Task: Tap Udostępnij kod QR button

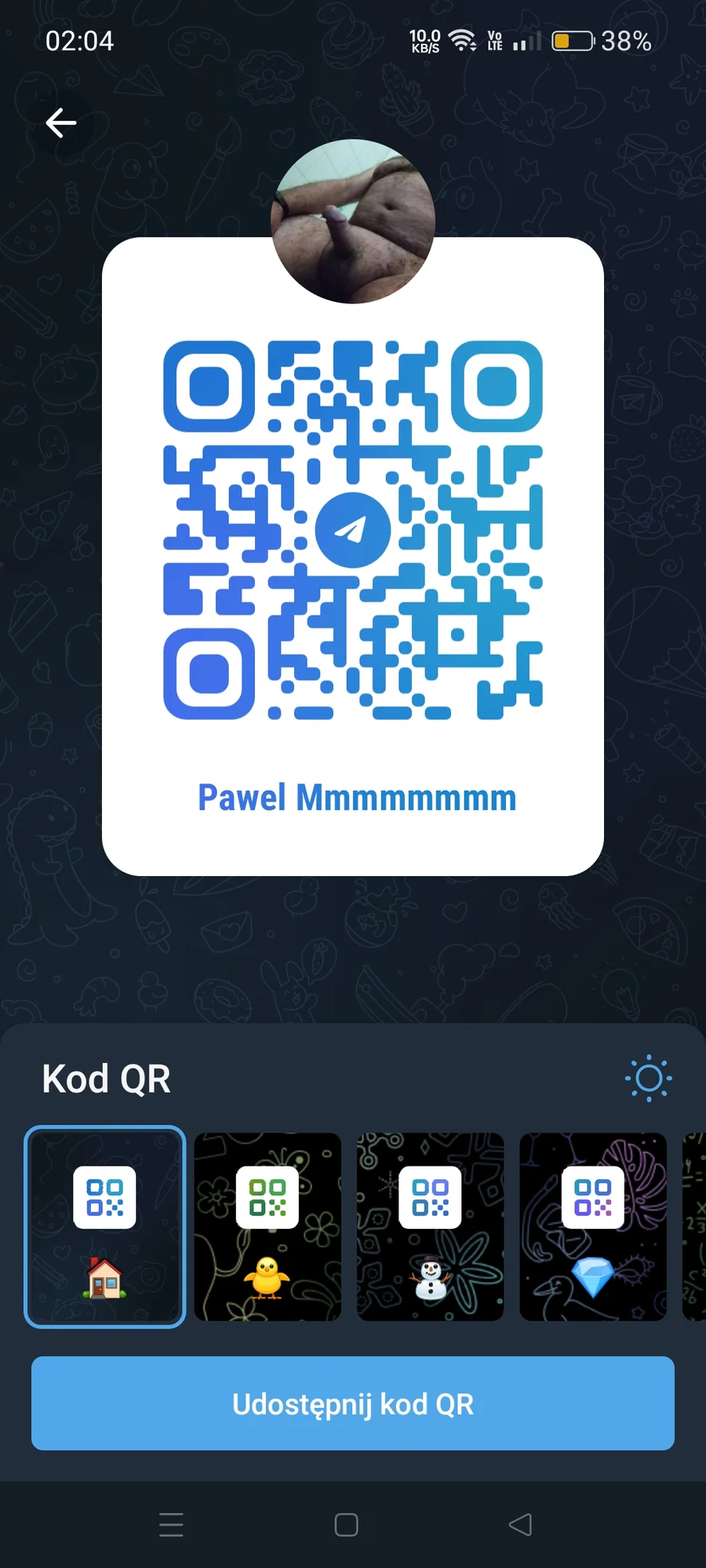Action: [353, 1403]
